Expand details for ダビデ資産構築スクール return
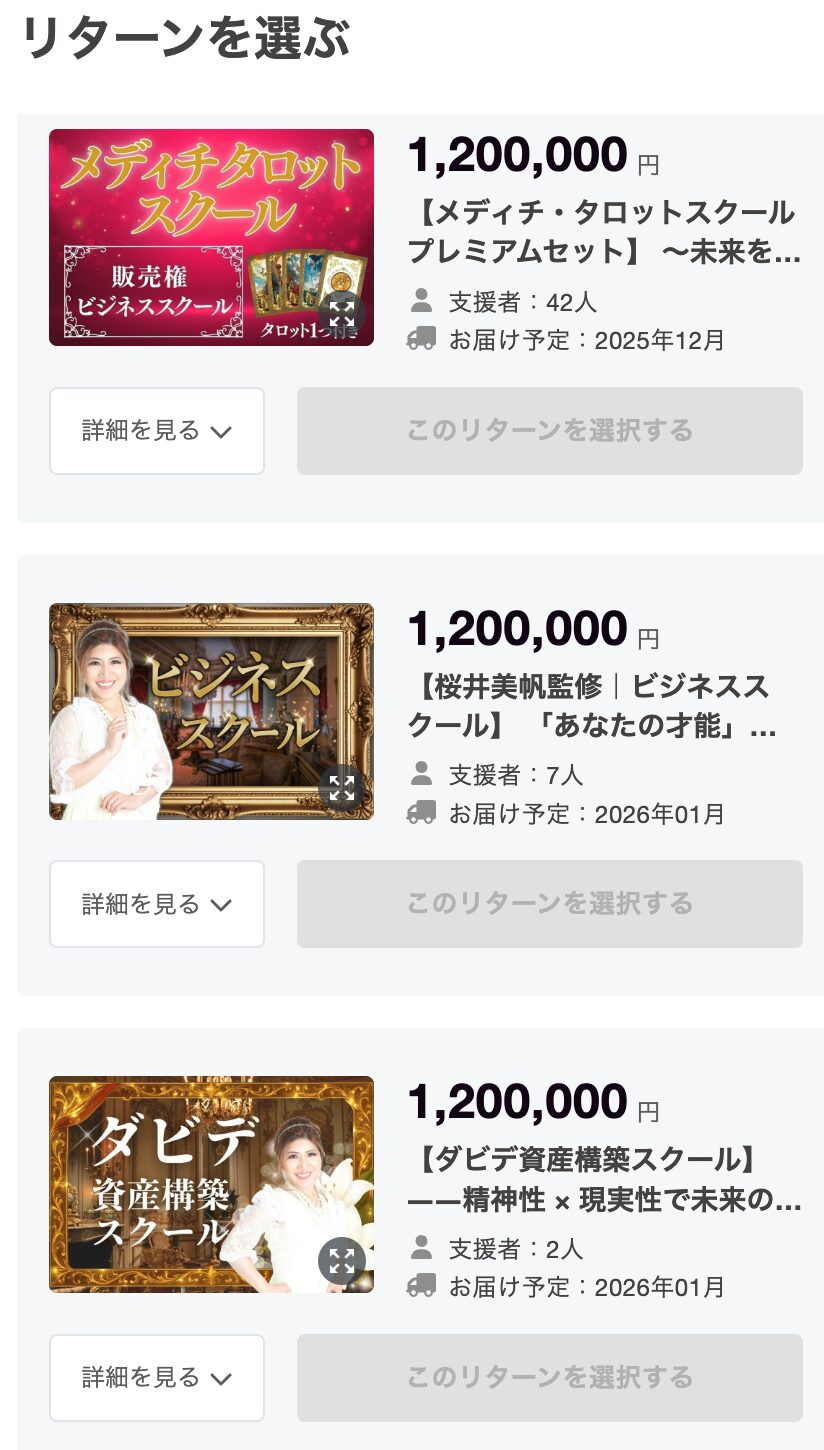Image resolution: width=824 pixels, height=1450 pixels. [x=157, y=1378]
